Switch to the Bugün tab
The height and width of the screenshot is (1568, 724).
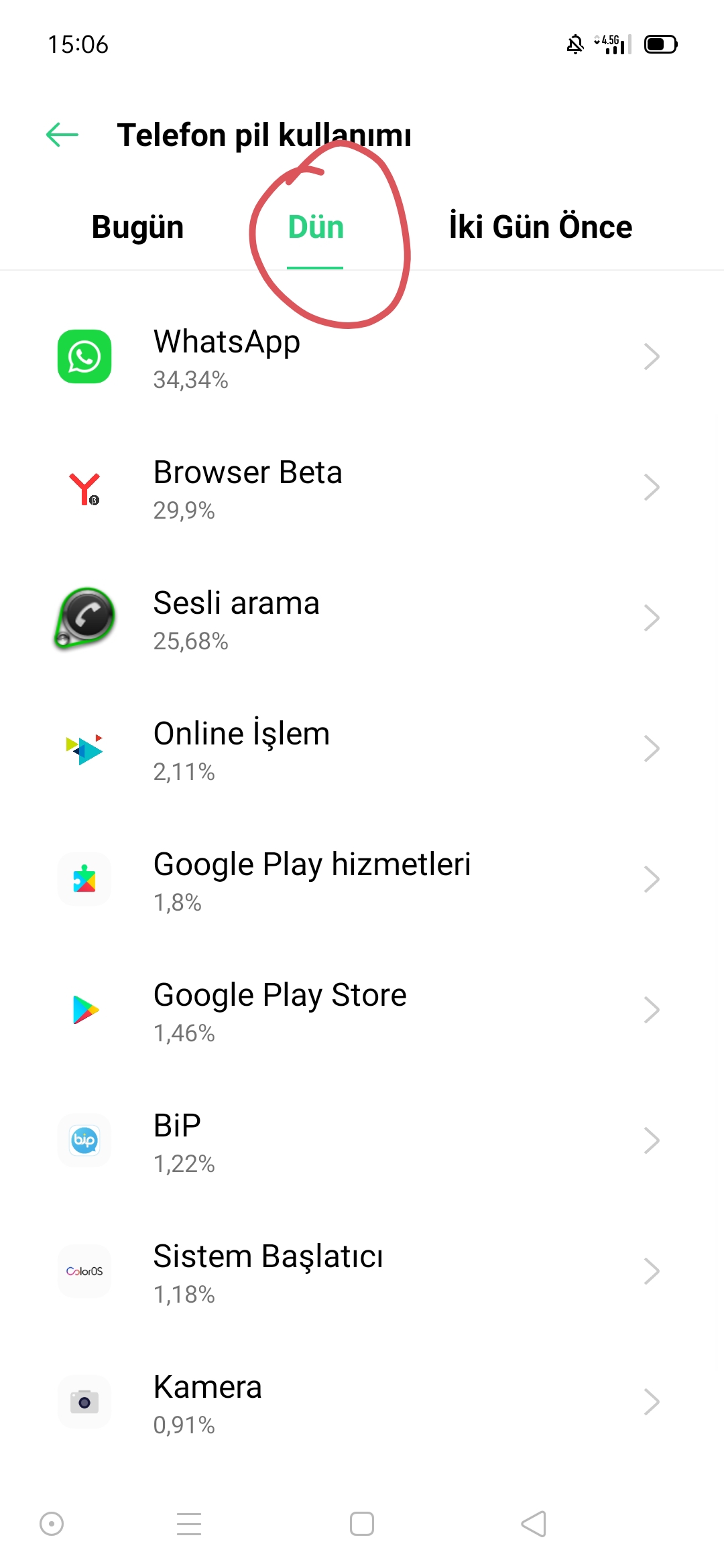137,226
